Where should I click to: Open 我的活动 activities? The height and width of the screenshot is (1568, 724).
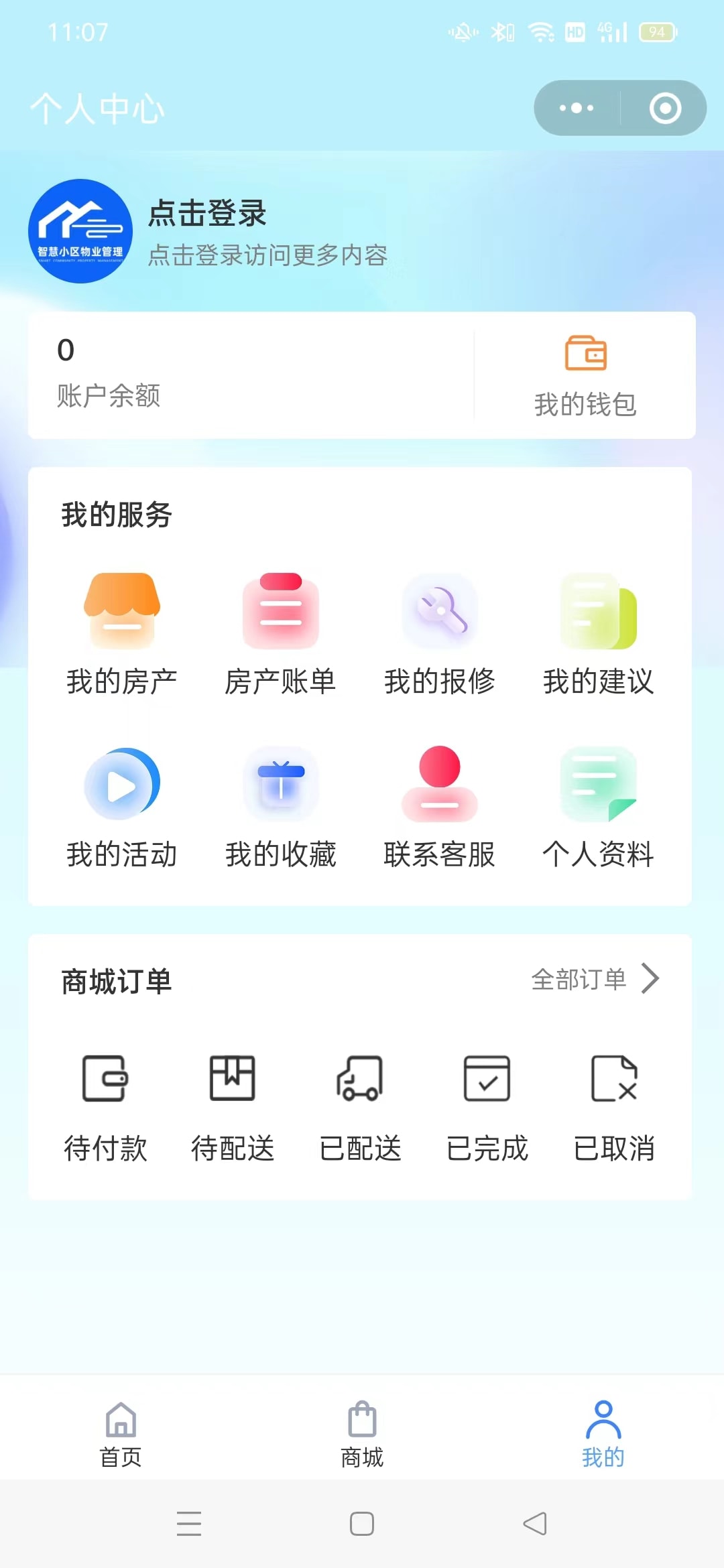coord(121,807)
